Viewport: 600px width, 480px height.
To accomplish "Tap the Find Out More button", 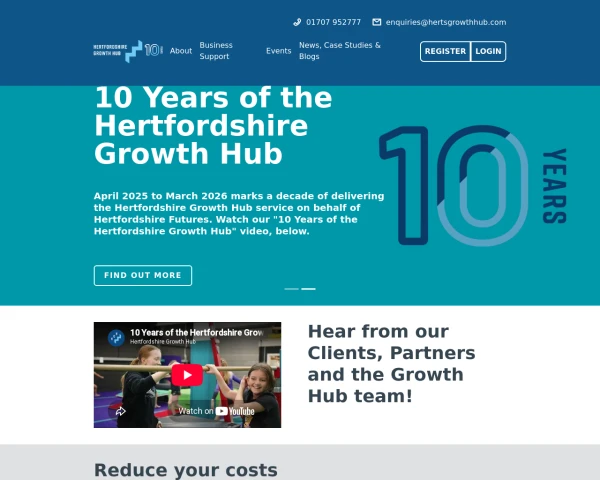I will [143, 275].
